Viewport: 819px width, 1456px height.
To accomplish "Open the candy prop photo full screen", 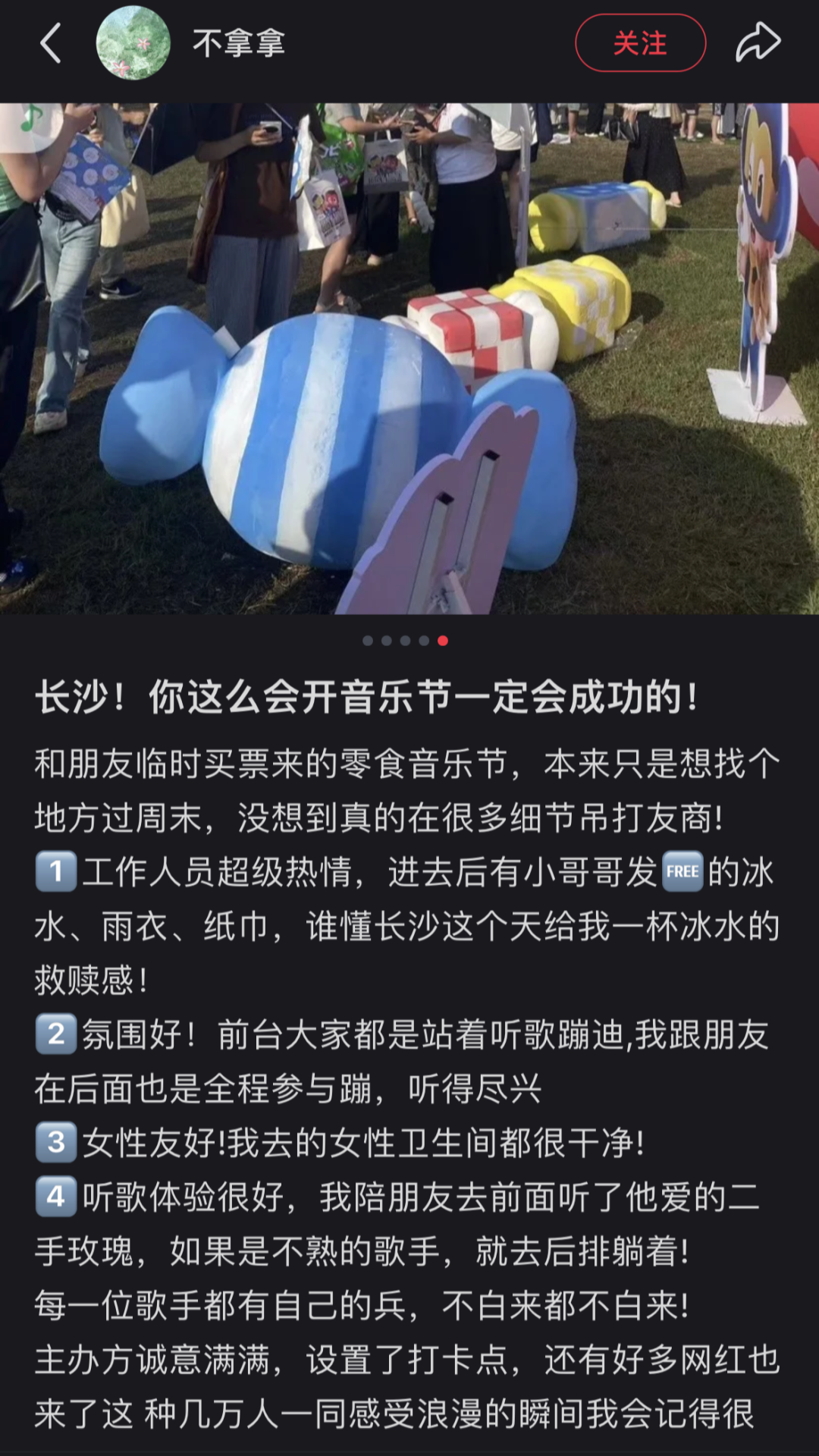I will [409, 358].
